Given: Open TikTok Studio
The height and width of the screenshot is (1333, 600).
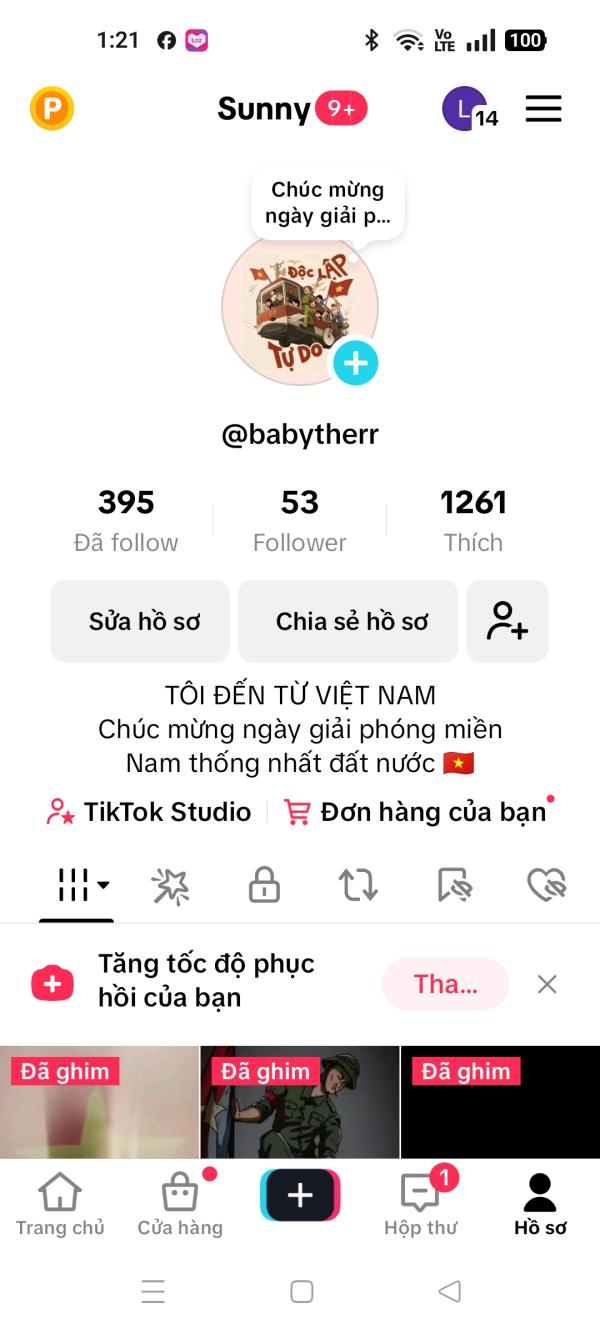Looking at the screenshot, I should click(x=149, y=811).
